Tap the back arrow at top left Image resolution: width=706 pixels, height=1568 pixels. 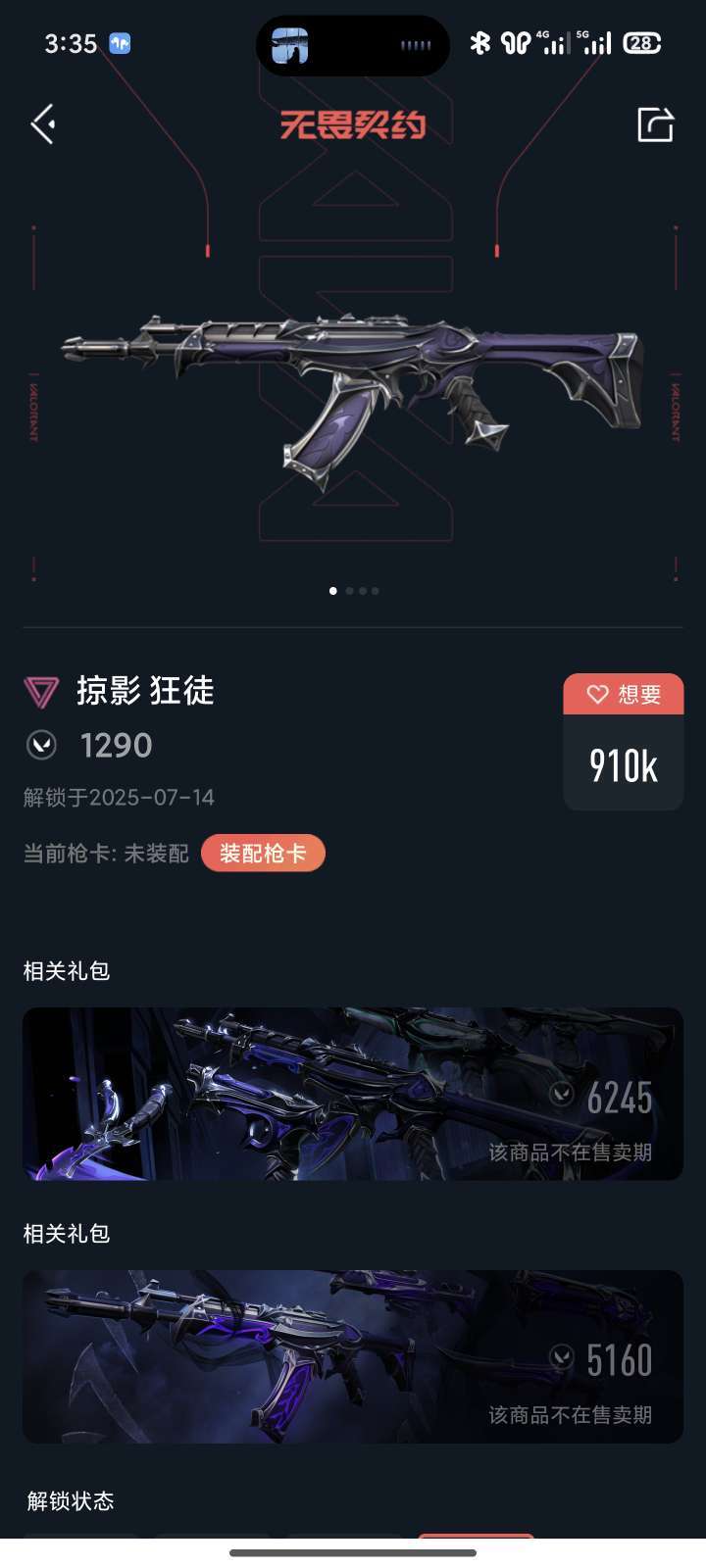(x=41, y=122)
